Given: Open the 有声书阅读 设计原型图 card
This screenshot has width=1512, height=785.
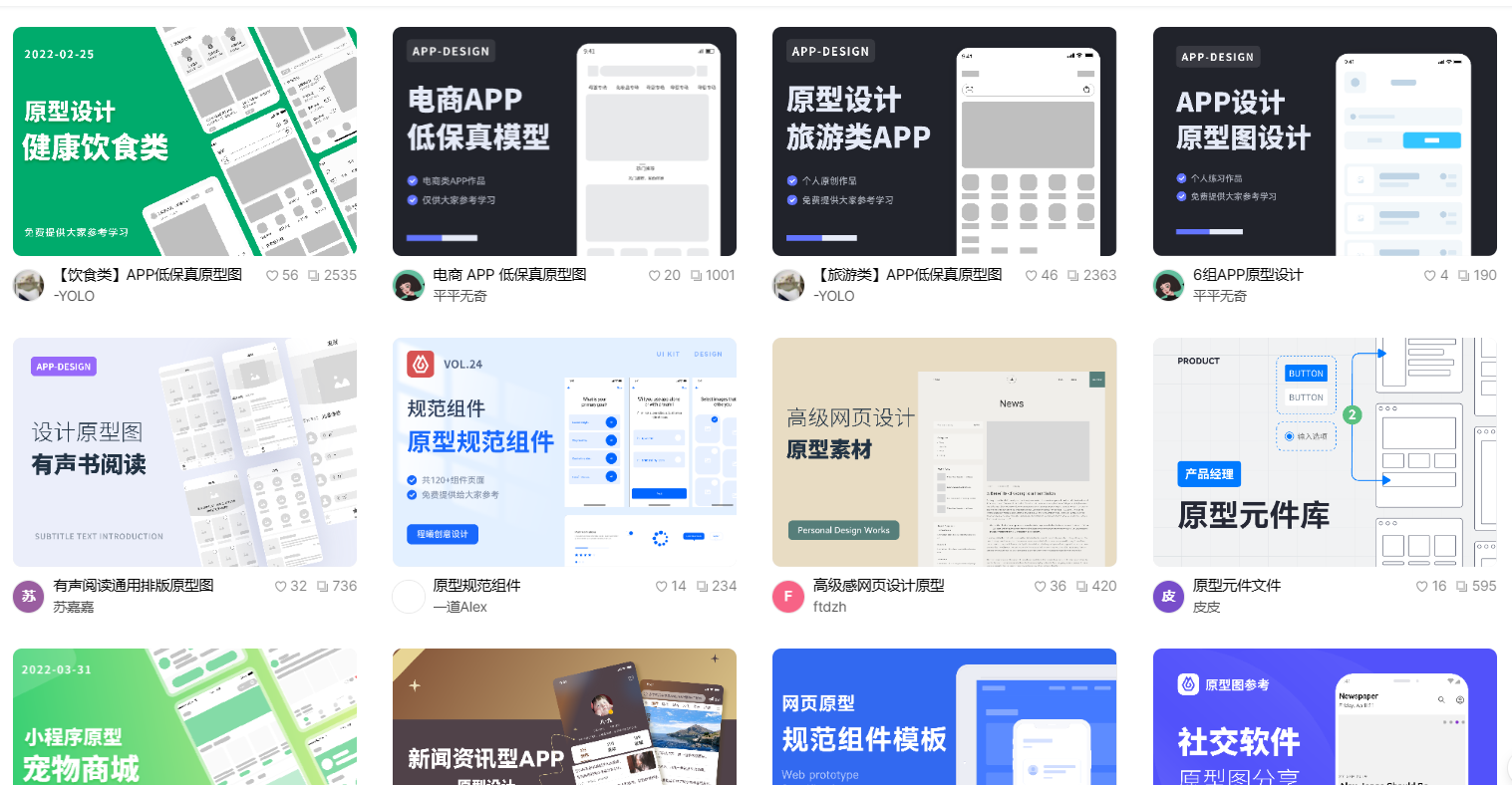Looking at the screenshot, I should pyautogui.click(x=184, y=452).
